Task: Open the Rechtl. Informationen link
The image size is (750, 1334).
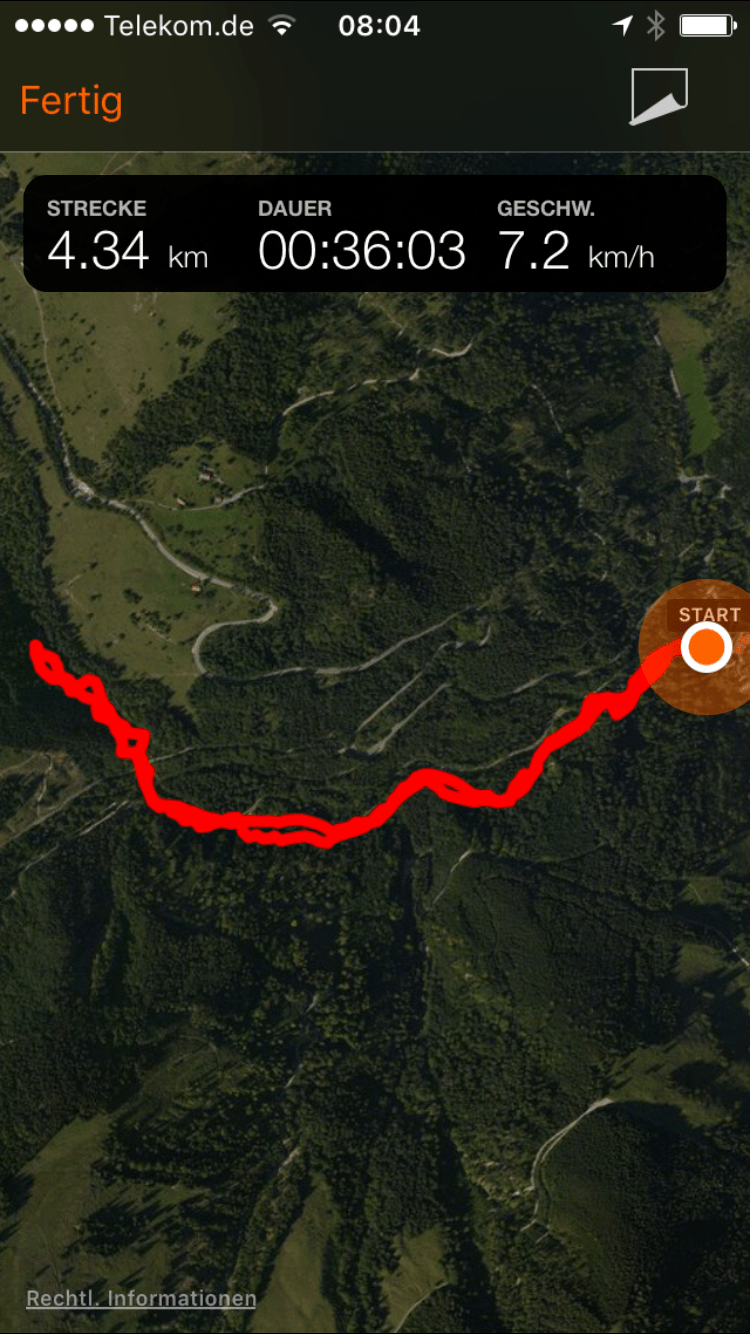Action: (x=141, y=1299)
